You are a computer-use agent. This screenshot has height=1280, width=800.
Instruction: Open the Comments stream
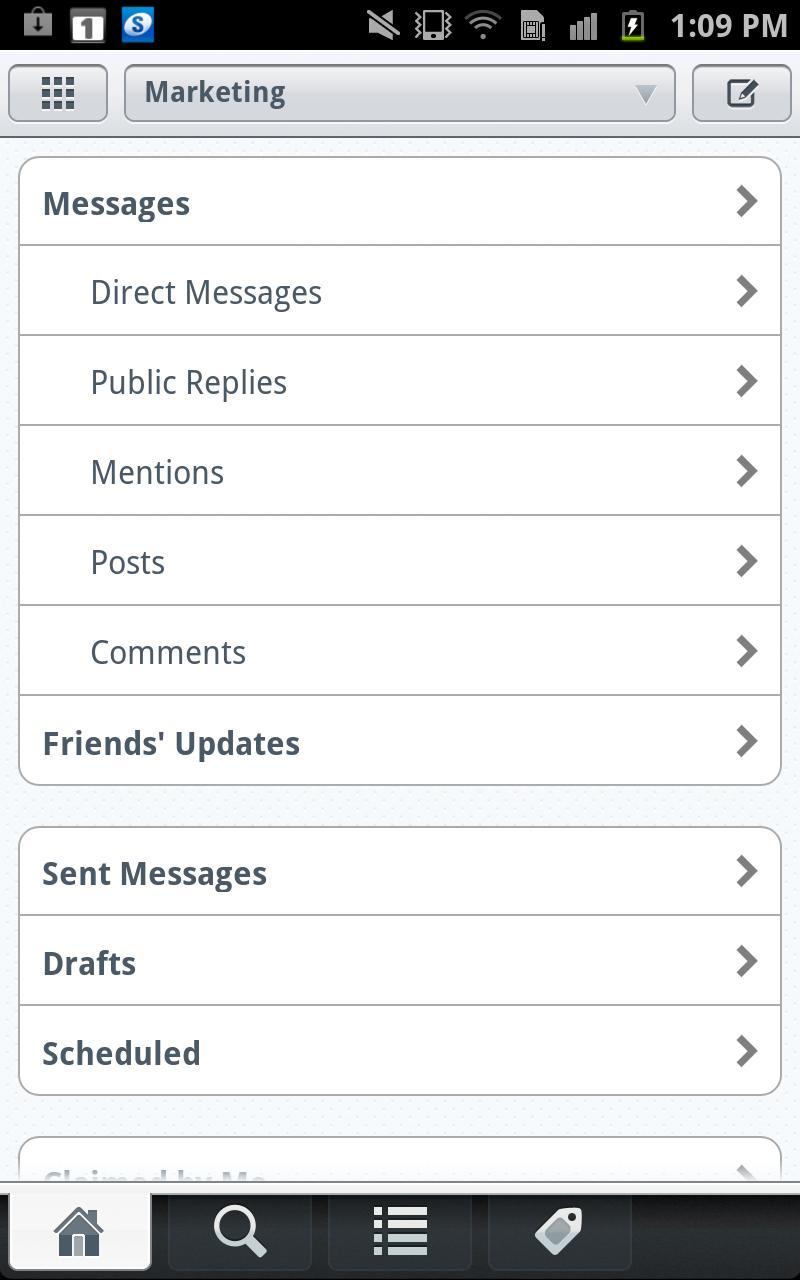point(400,651)
